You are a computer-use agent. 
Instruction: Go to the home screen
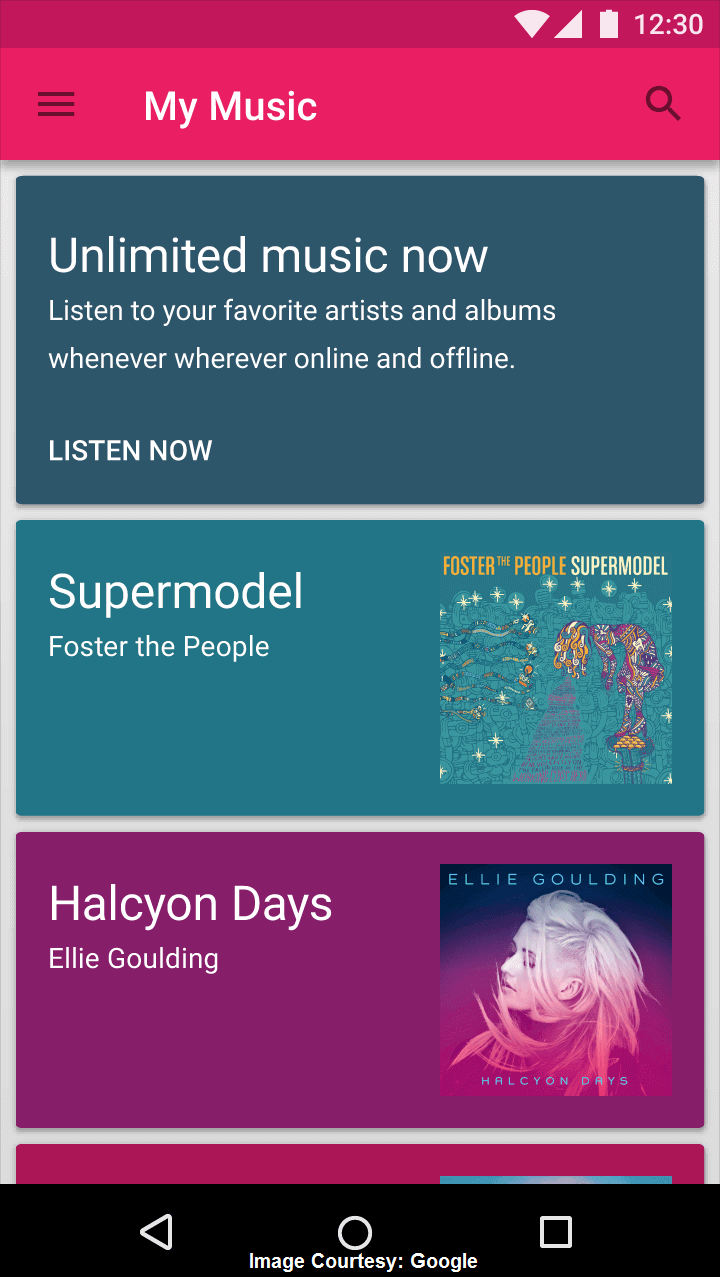point(355,1231)
